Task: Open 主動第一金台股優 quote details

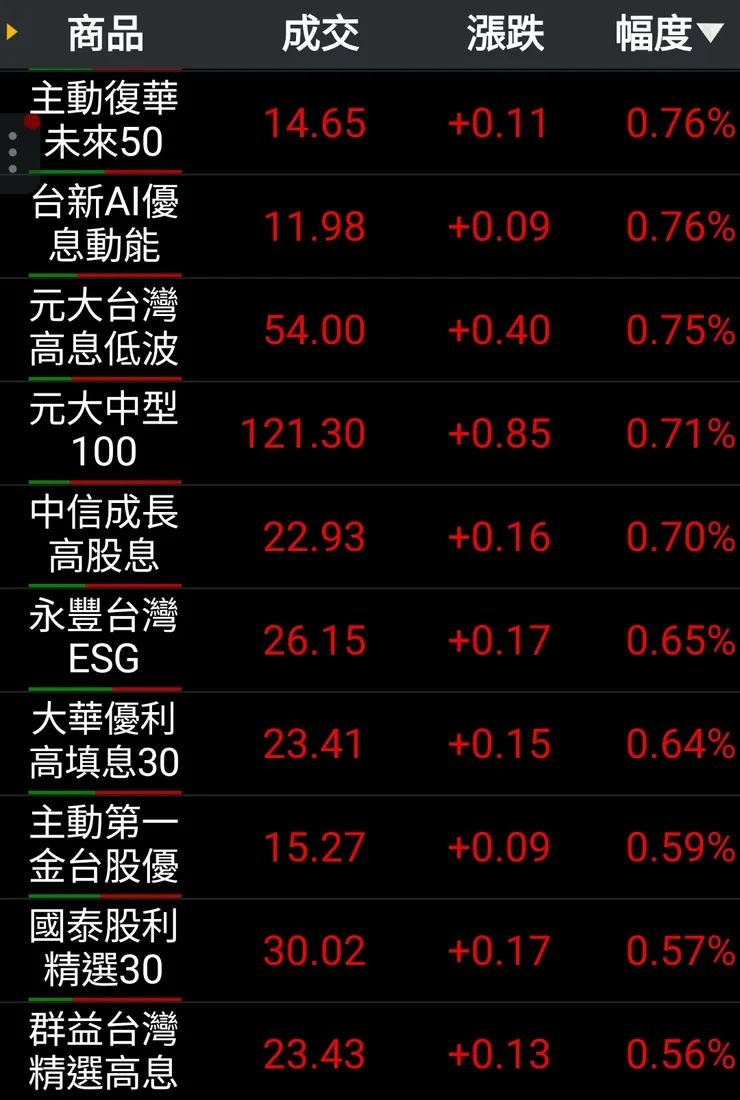Action: click(105, 846)
